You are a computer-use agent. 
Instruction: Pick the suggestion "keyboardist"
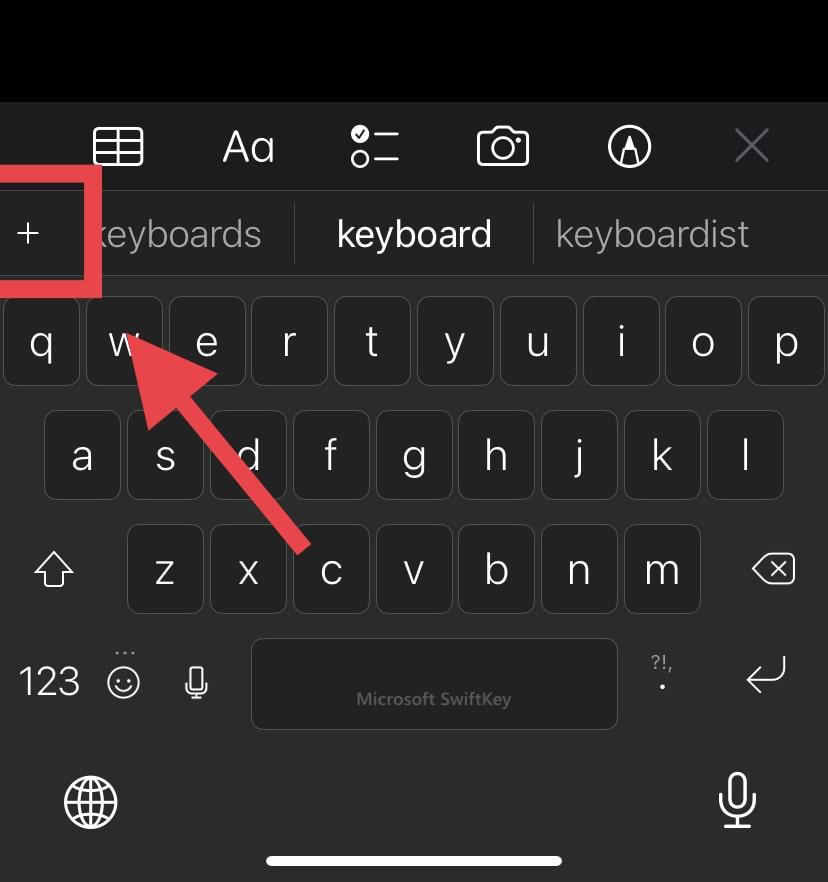point(652,234)
